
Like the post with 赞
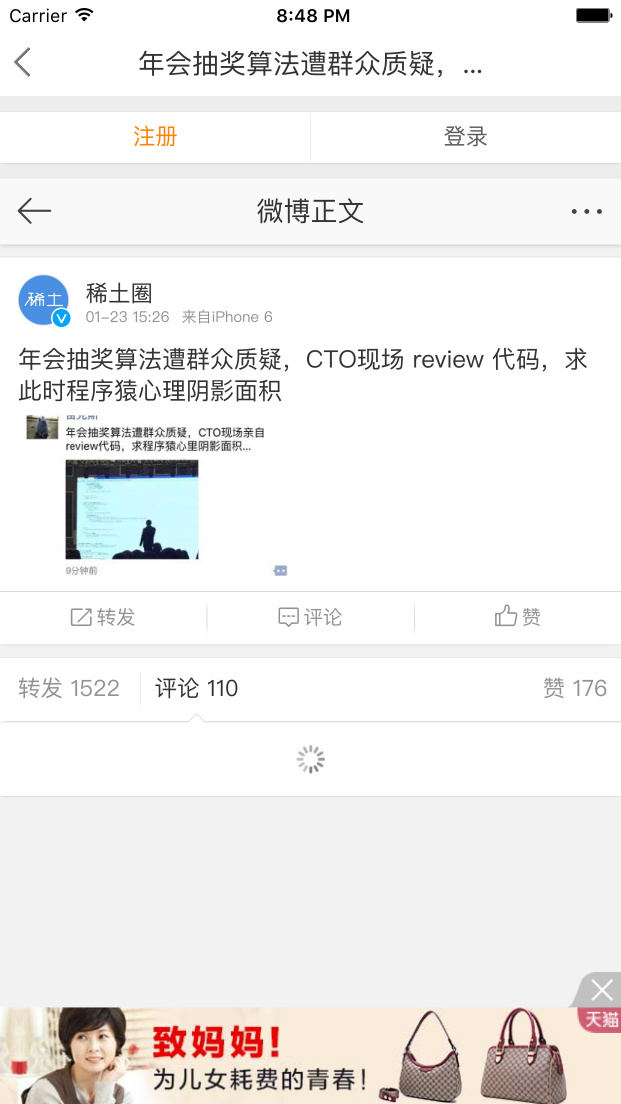coord(517,618)
